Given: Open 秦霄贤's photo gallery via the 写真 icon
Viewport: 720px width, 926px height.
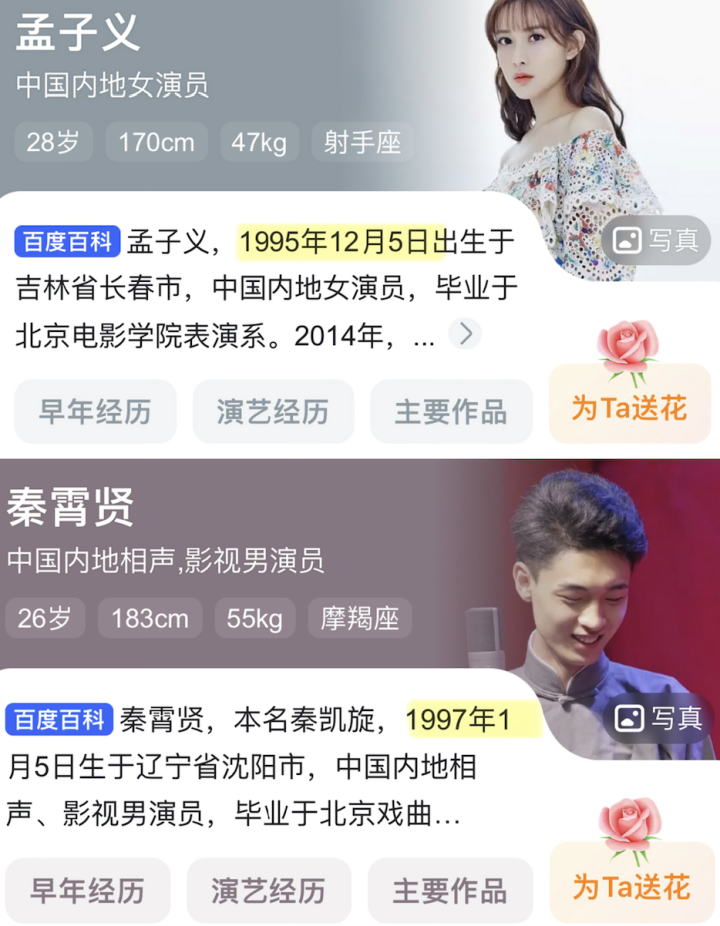Looking at the screenshot, I should 654,719.
